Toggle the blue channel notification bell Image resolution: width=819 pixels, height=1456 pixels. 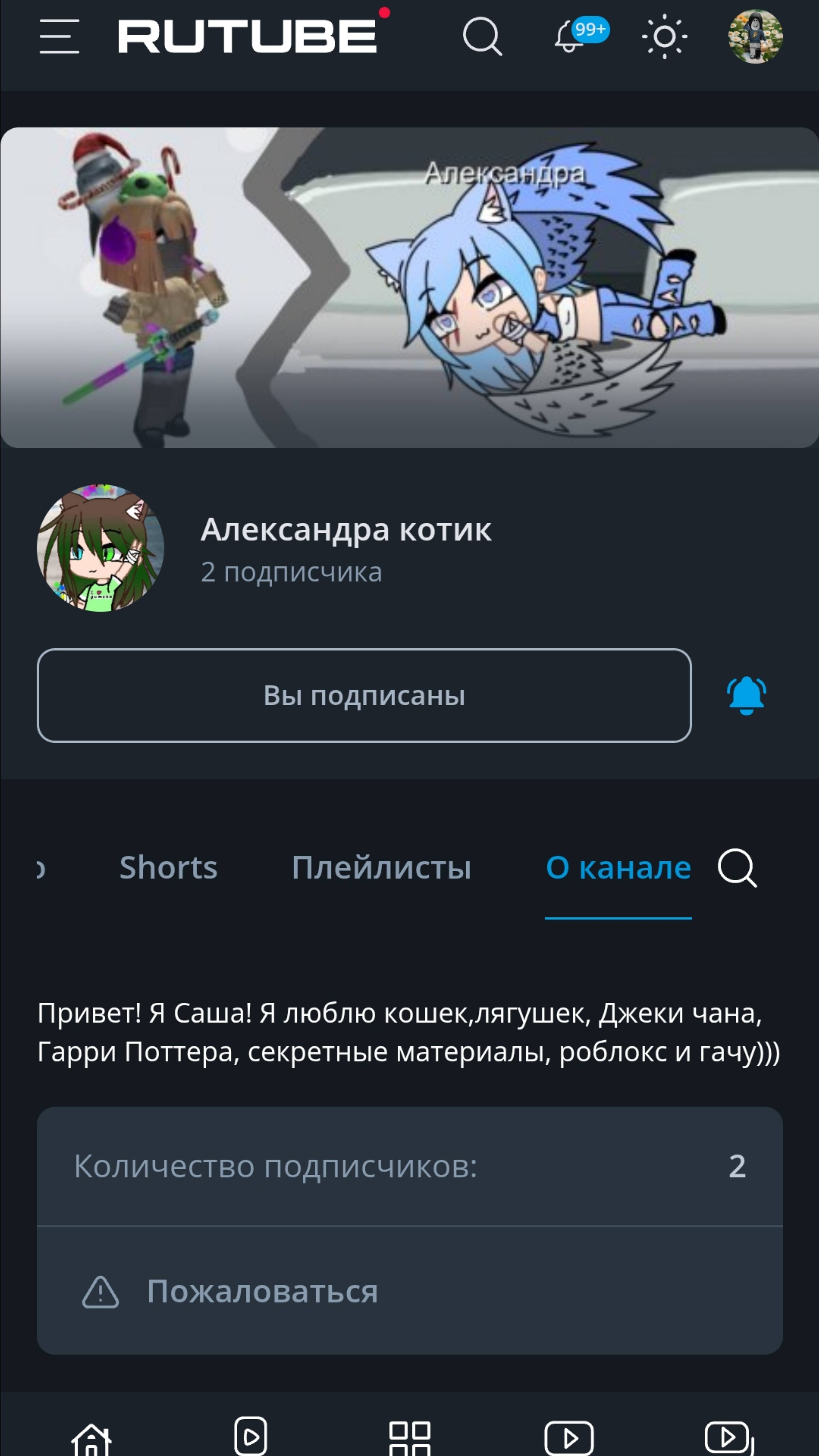coord(747,695)
